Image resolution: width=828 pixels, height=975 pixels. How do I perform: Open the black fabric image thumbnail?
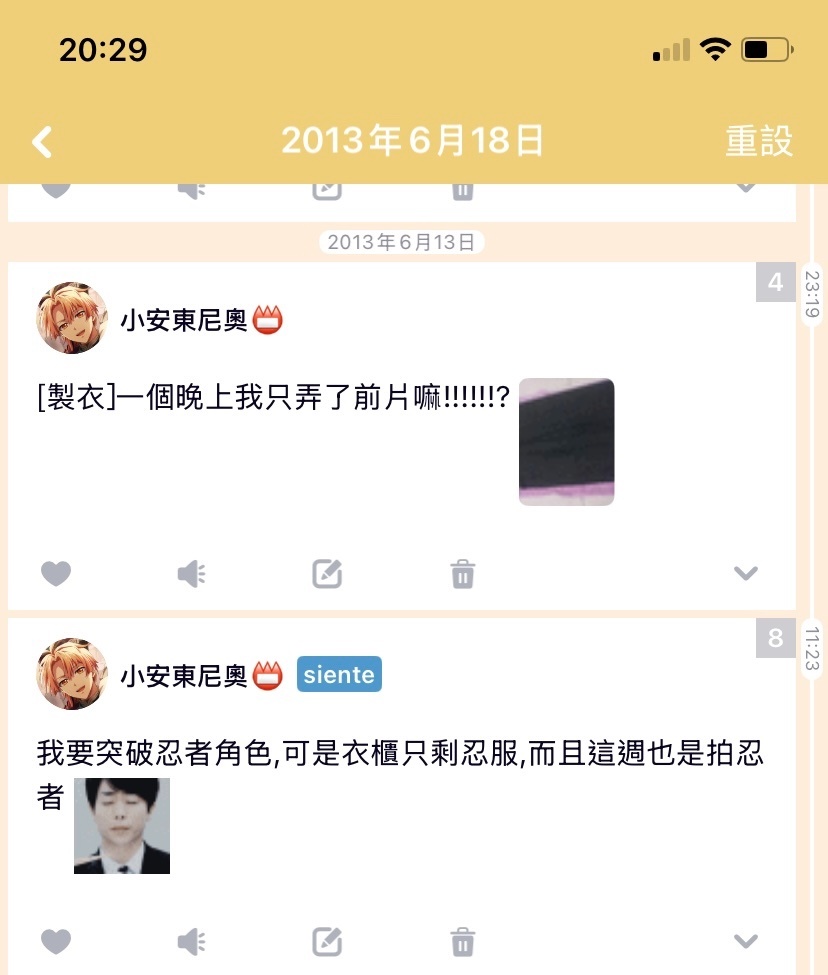pyautogui.click(x=566, y=441)
